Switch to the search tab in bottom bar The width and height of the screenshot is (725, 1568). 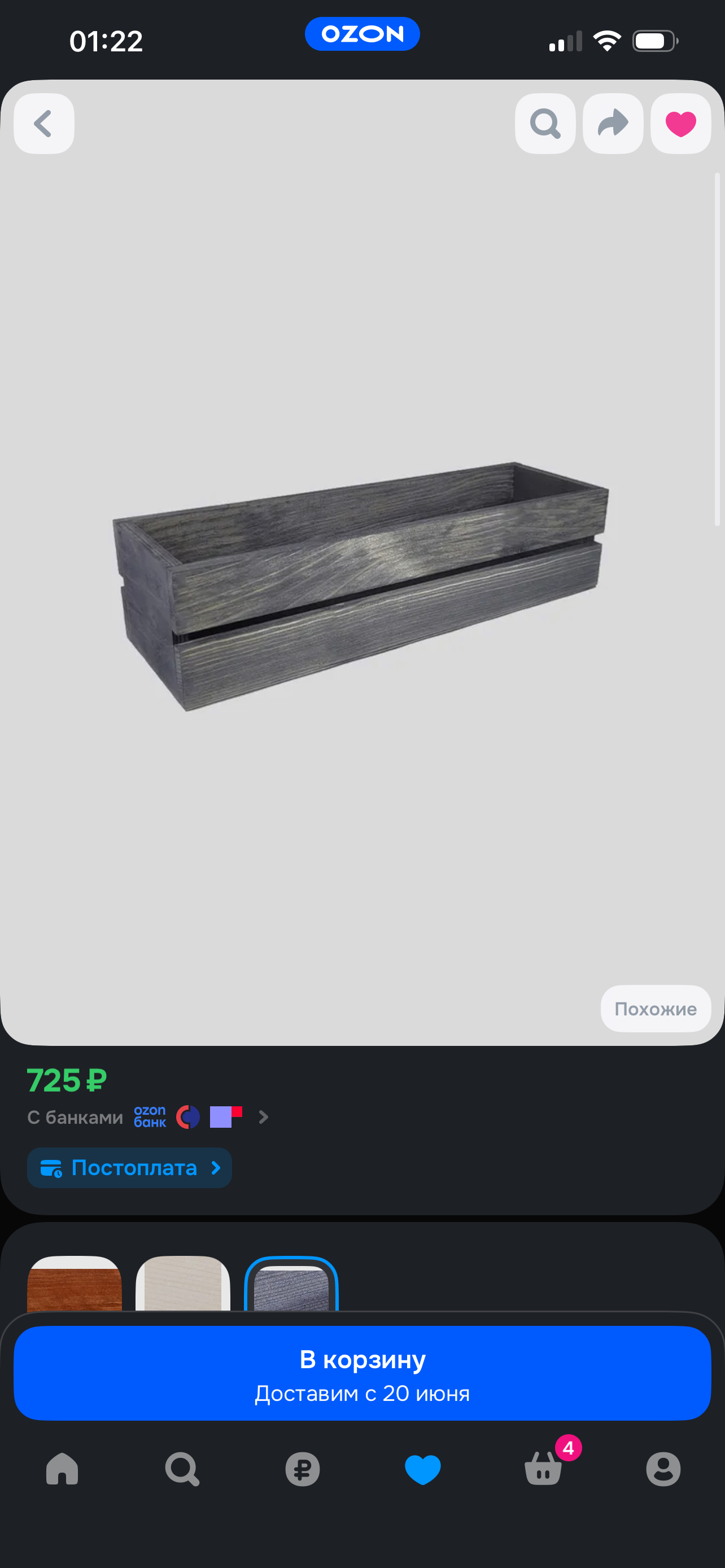182,1469
